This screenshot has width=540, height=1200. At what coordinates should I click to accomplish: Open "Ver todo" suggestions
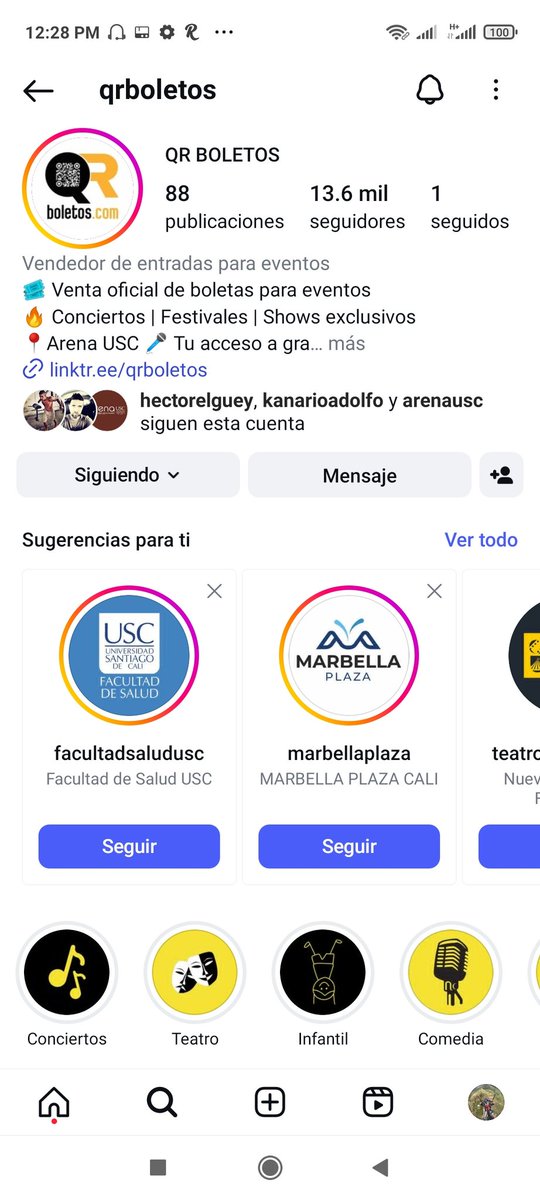click(x=481, y=540)
